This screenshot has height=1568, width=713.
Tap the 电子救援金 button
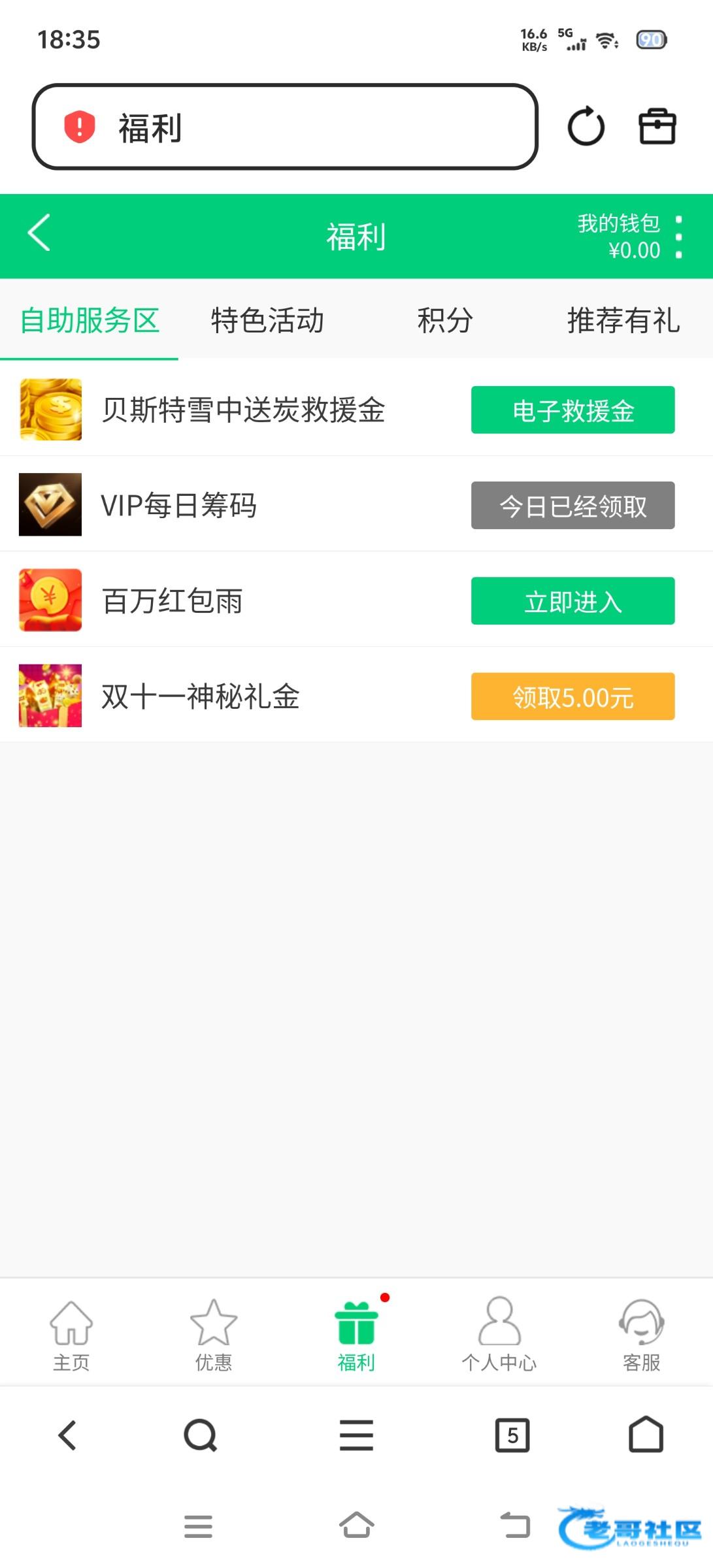click(x=572, y=410)
